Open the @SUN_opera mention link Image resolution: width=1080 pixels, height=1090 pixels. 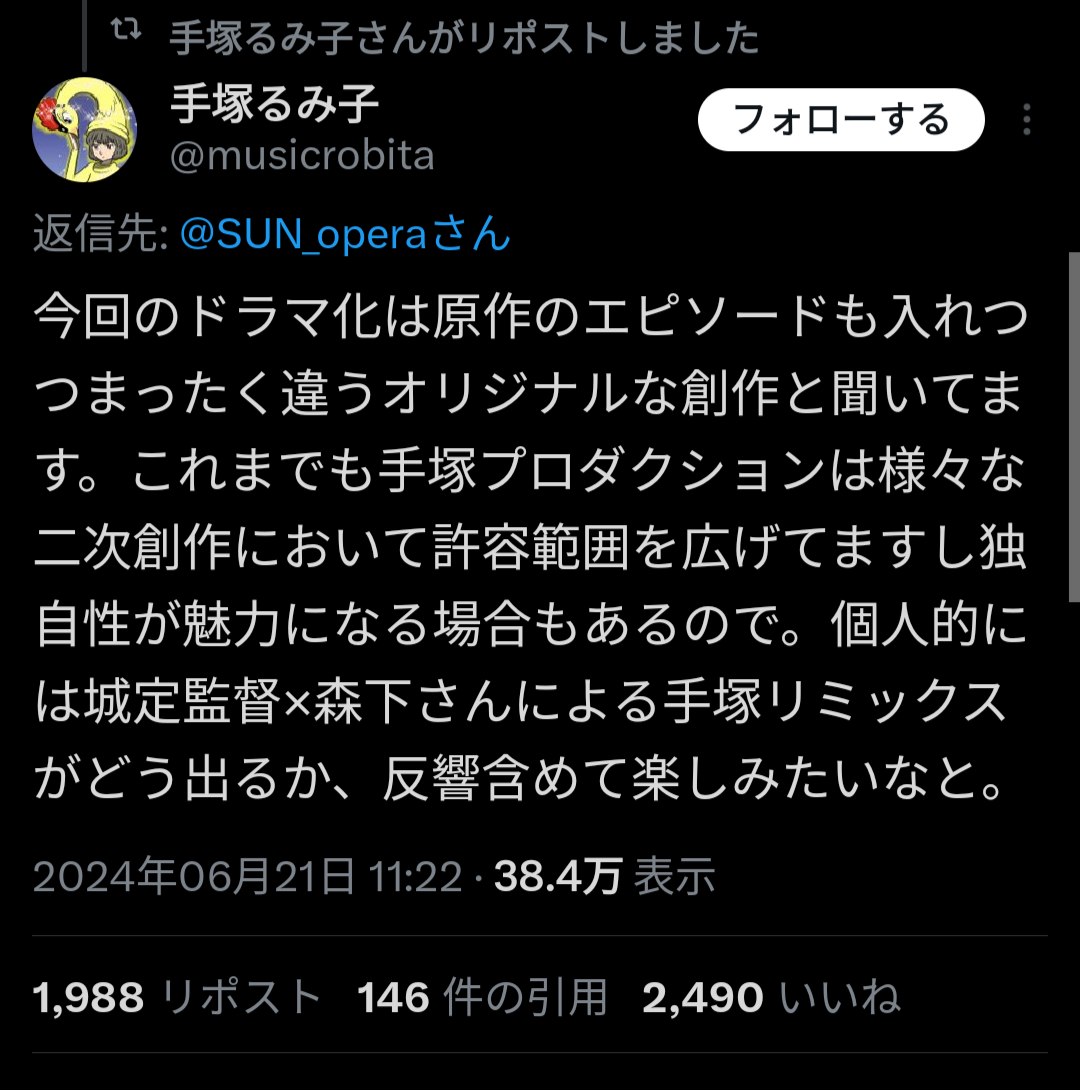tap(345, 236)
